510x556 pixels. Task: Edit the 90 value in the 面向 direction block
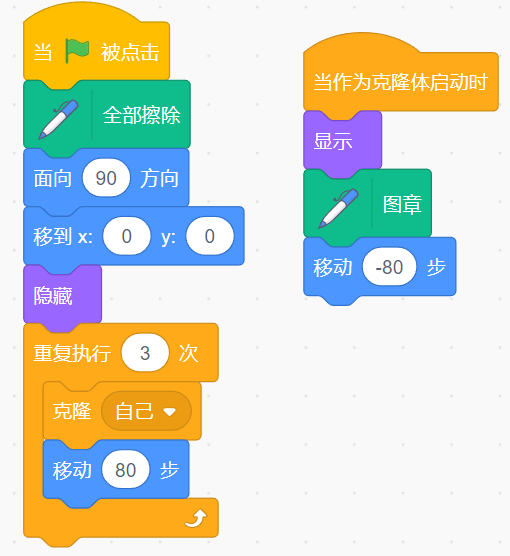tap(106, 178)
